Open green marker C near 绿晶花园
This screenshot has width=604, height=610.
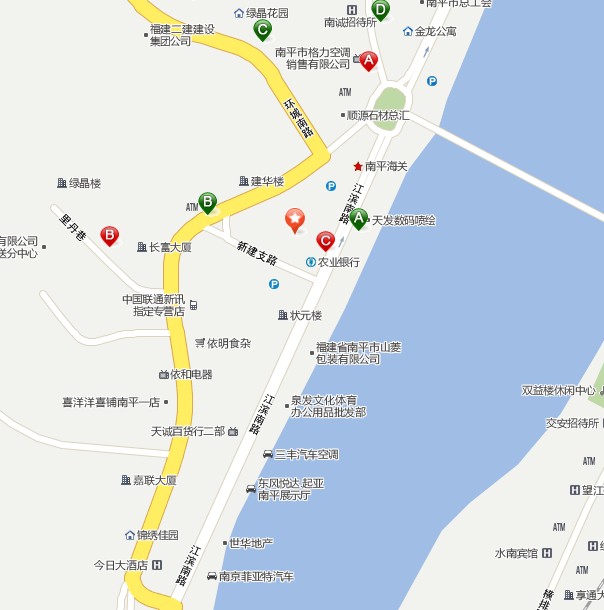click(x=262, y=29)
